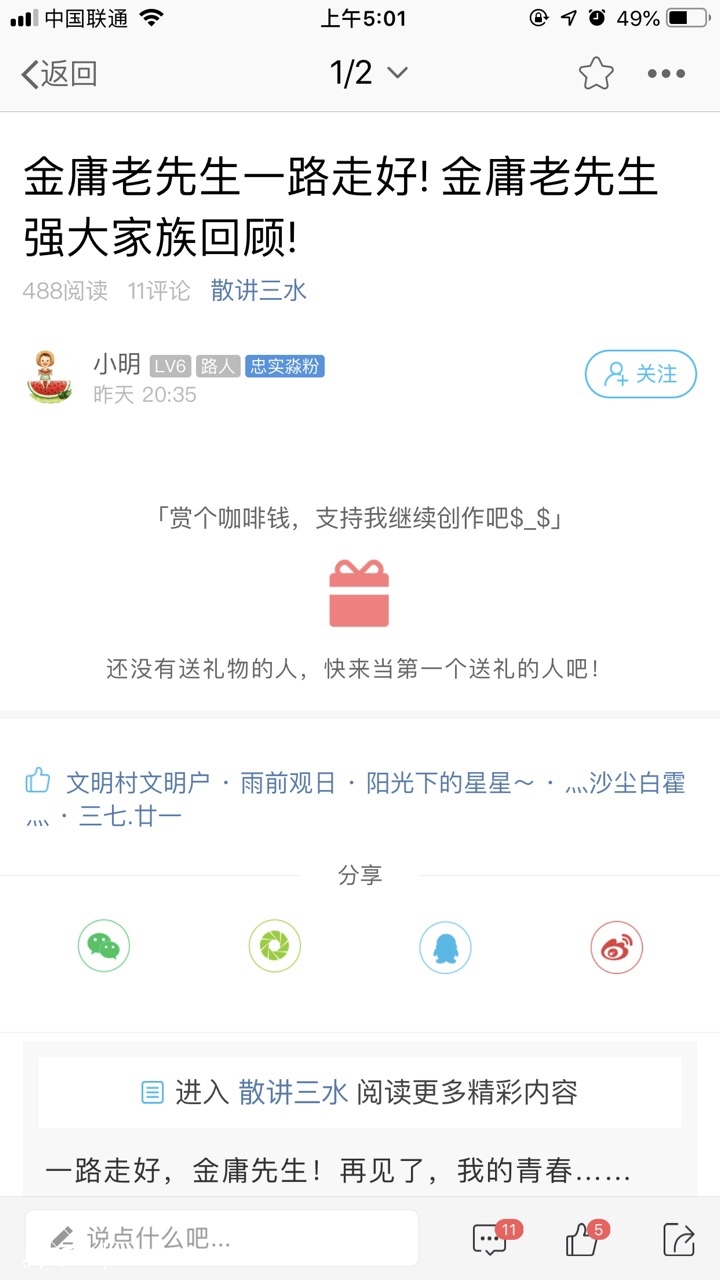Go back via 返回 button
This screenshot has height=1280, width=720.
(60, 73)
